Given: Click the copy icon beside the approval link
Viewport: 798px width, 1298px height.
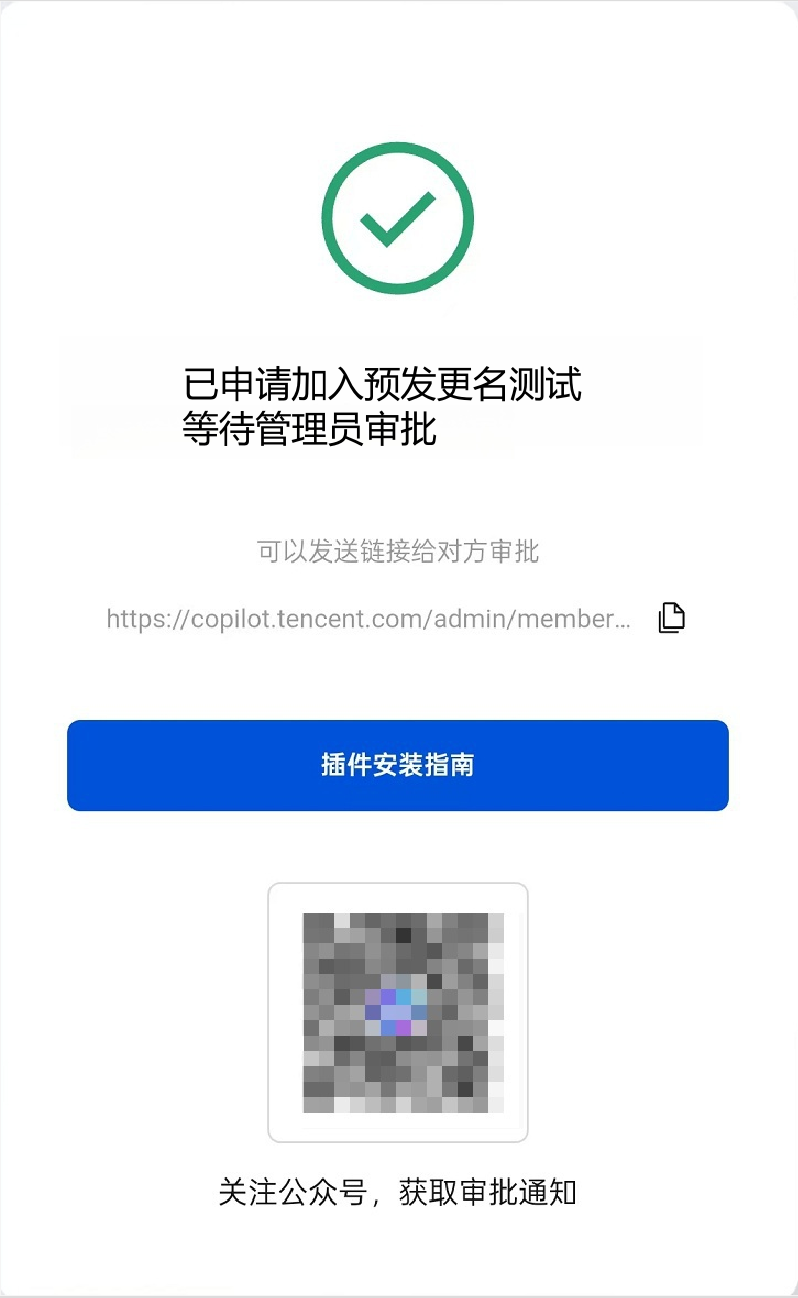Looking at the screenshot, I should [672, 617].
